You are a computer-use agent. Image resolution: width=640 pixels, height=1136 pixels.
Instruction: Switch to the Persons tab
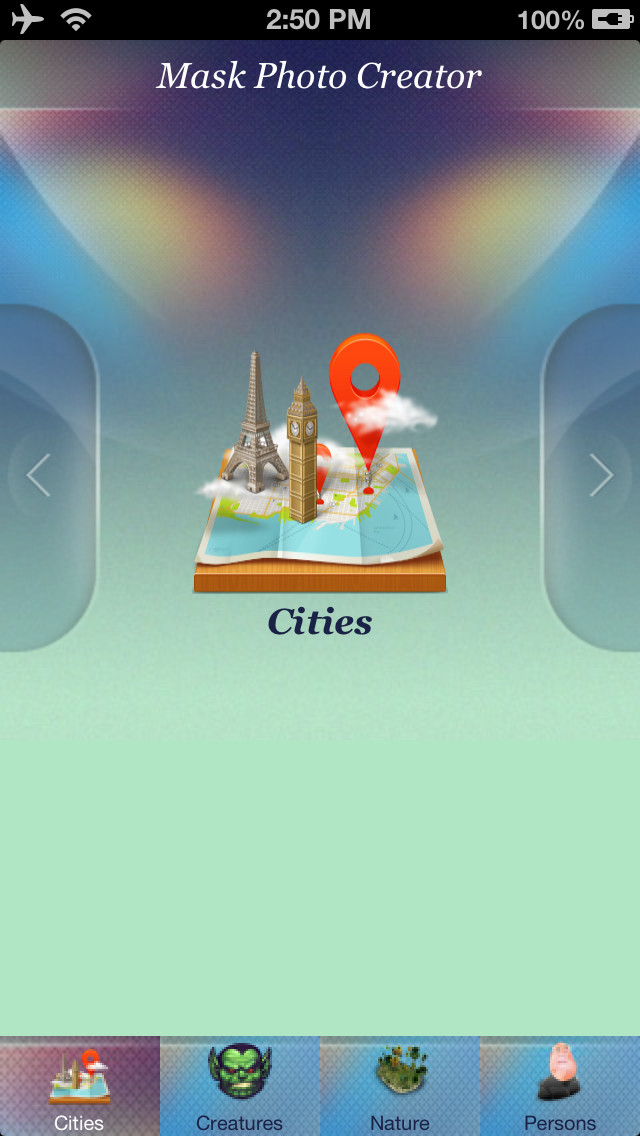tap(560, 1086)
